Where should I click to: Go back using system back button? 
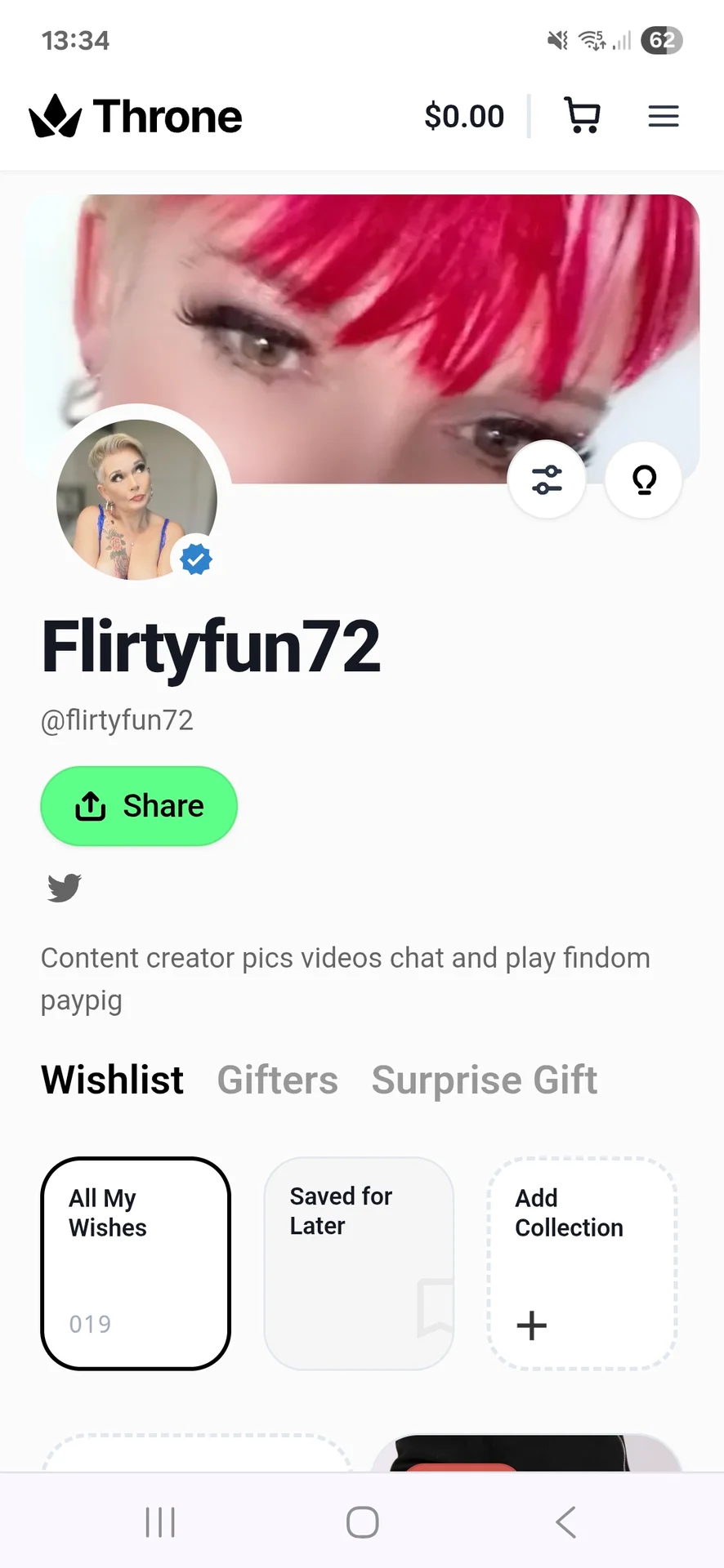(x=565, y=1521)
